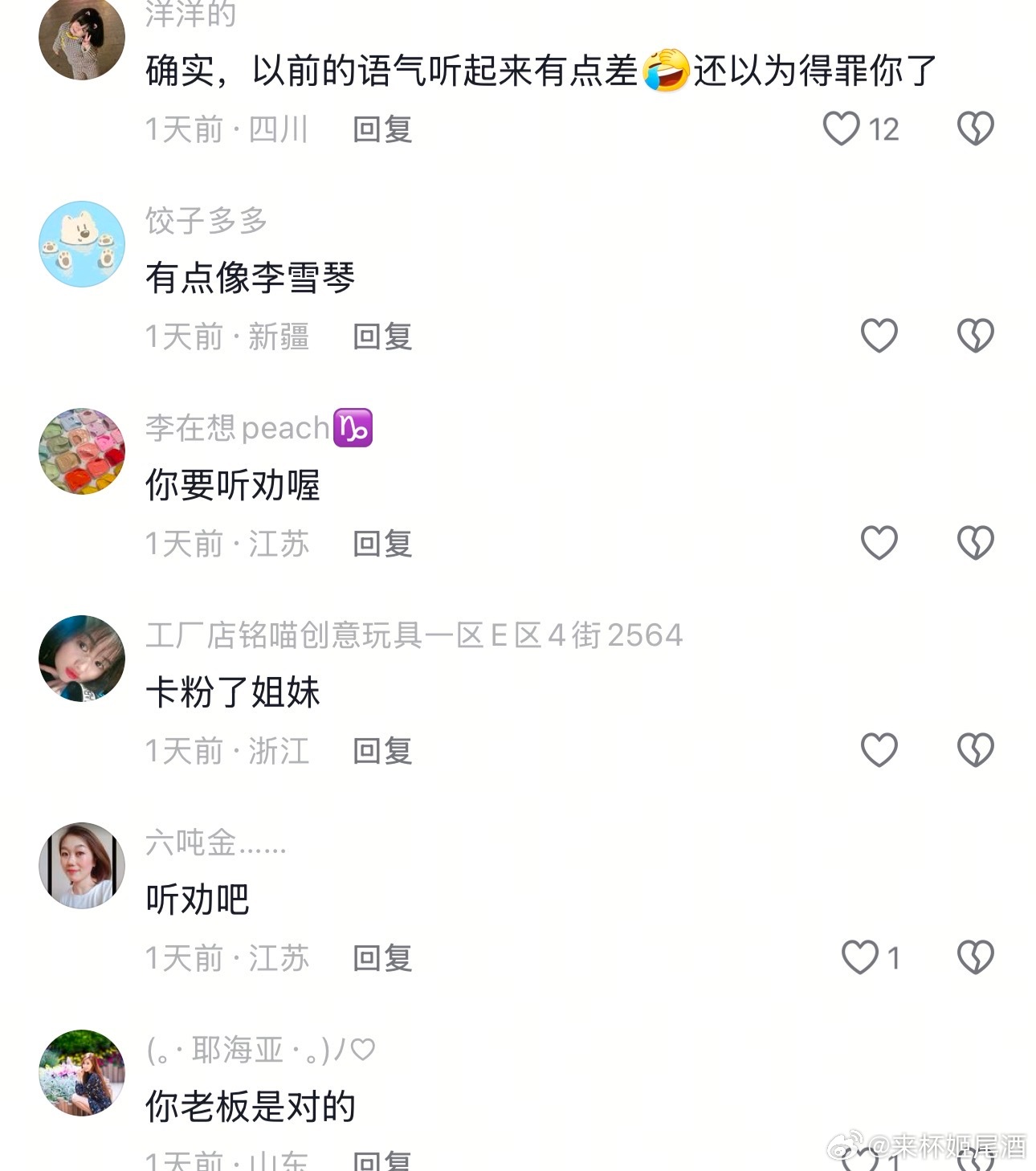This screenshot has width=1036, height=1171.
Task: View 六吨金's profile picture
Action: tap(82, 866)
